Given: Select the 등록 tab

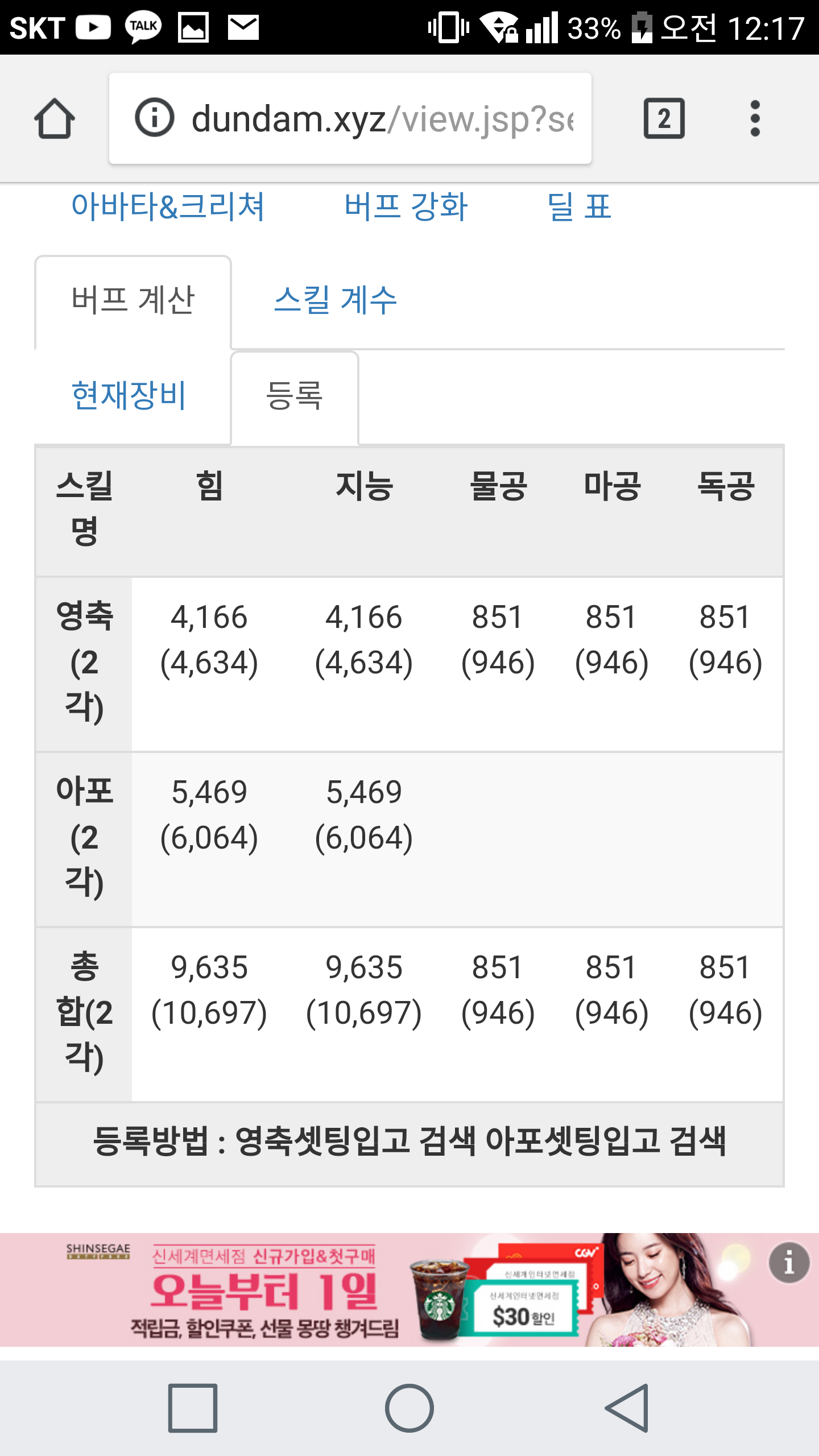Looking at the screenshot, I should pyautogui.click(x=295, y=397).
